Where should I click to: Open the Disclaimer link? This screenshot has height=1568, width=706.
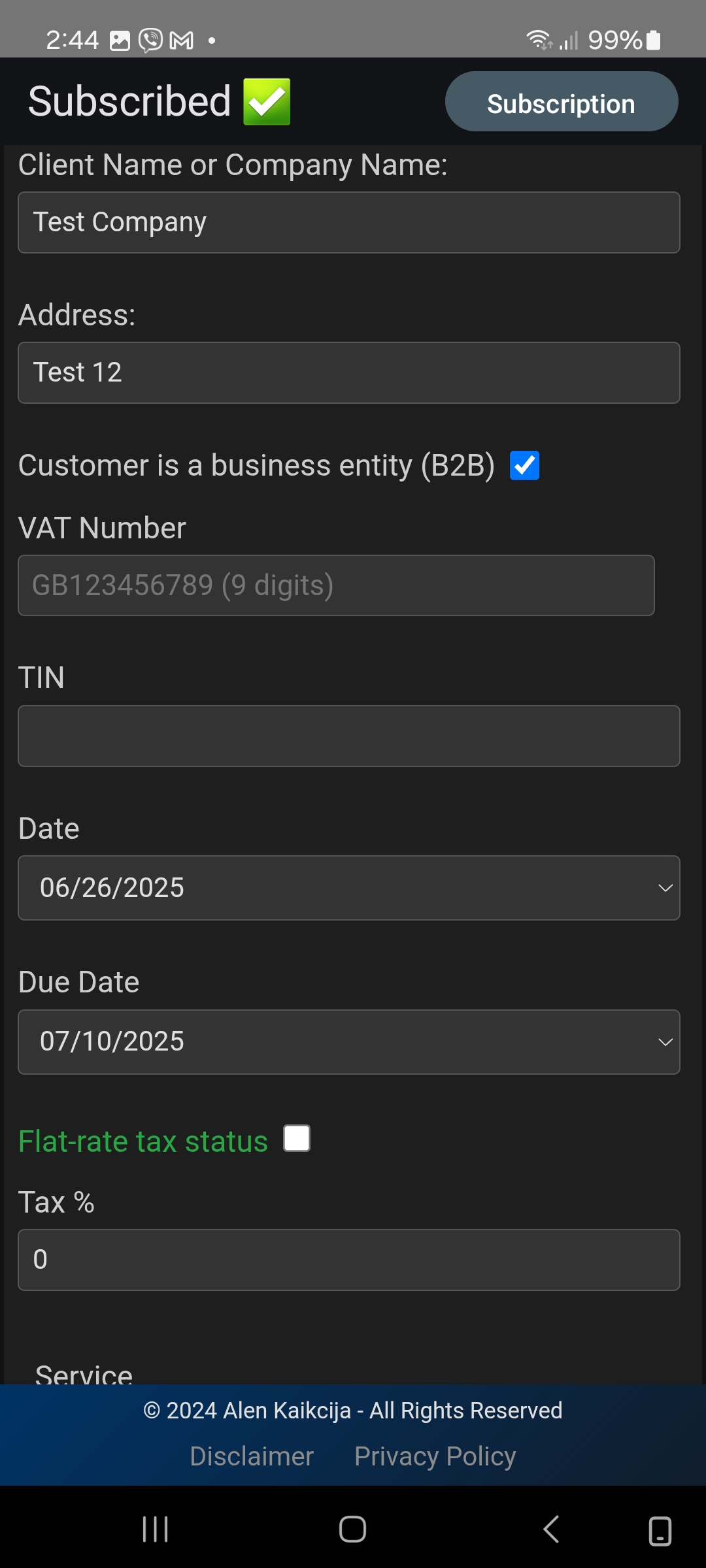pyautogui.click(x=252, y=1456)
